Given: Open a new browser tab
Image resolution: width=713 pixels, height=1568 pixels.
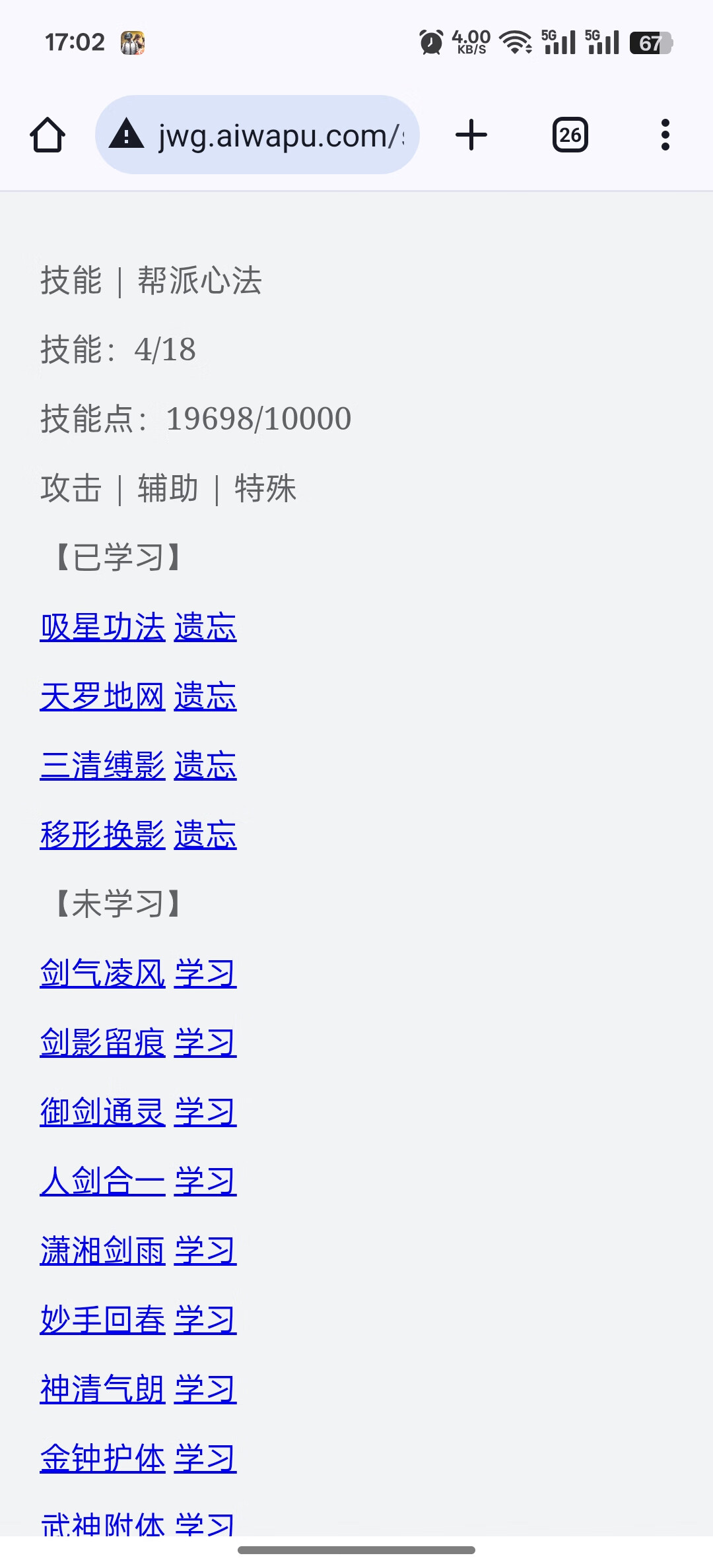Looking at the screenshot, I should click(471, 135).
